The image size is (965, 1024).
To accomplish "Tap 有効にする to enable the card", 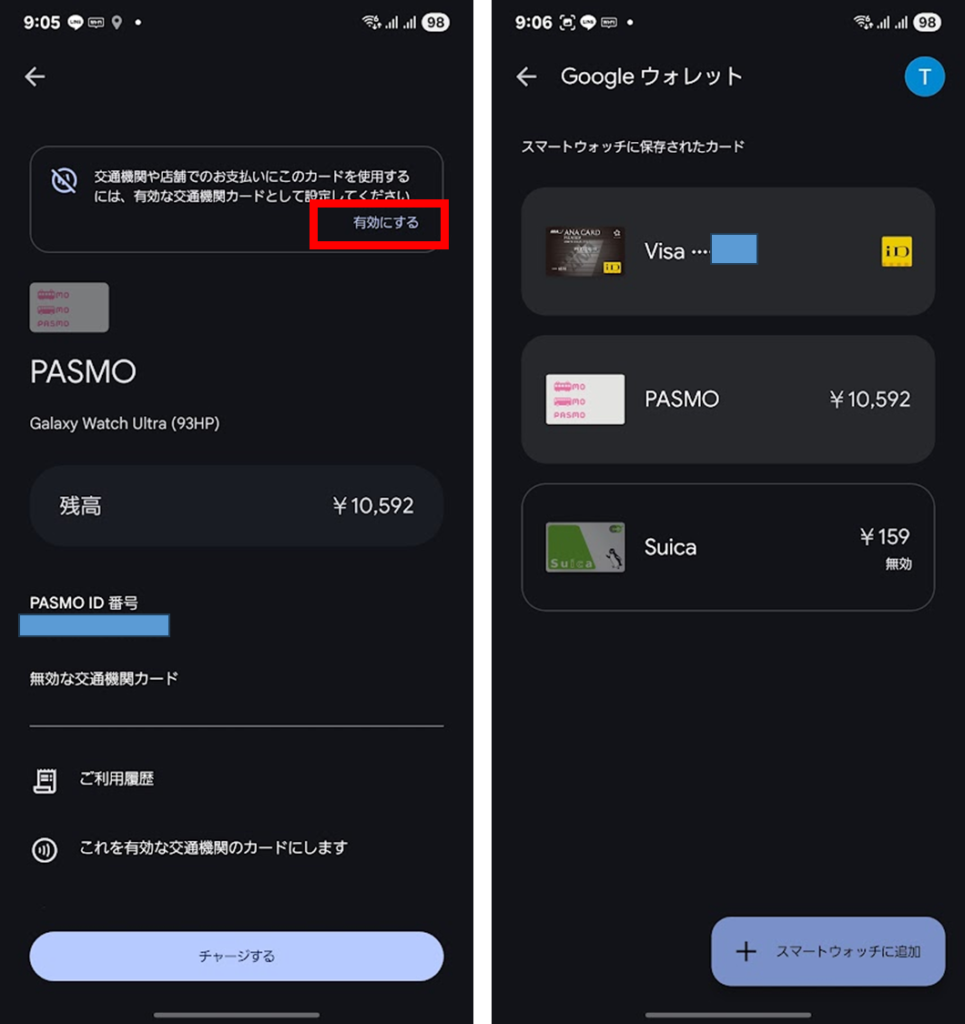I will tap(385, 223).
